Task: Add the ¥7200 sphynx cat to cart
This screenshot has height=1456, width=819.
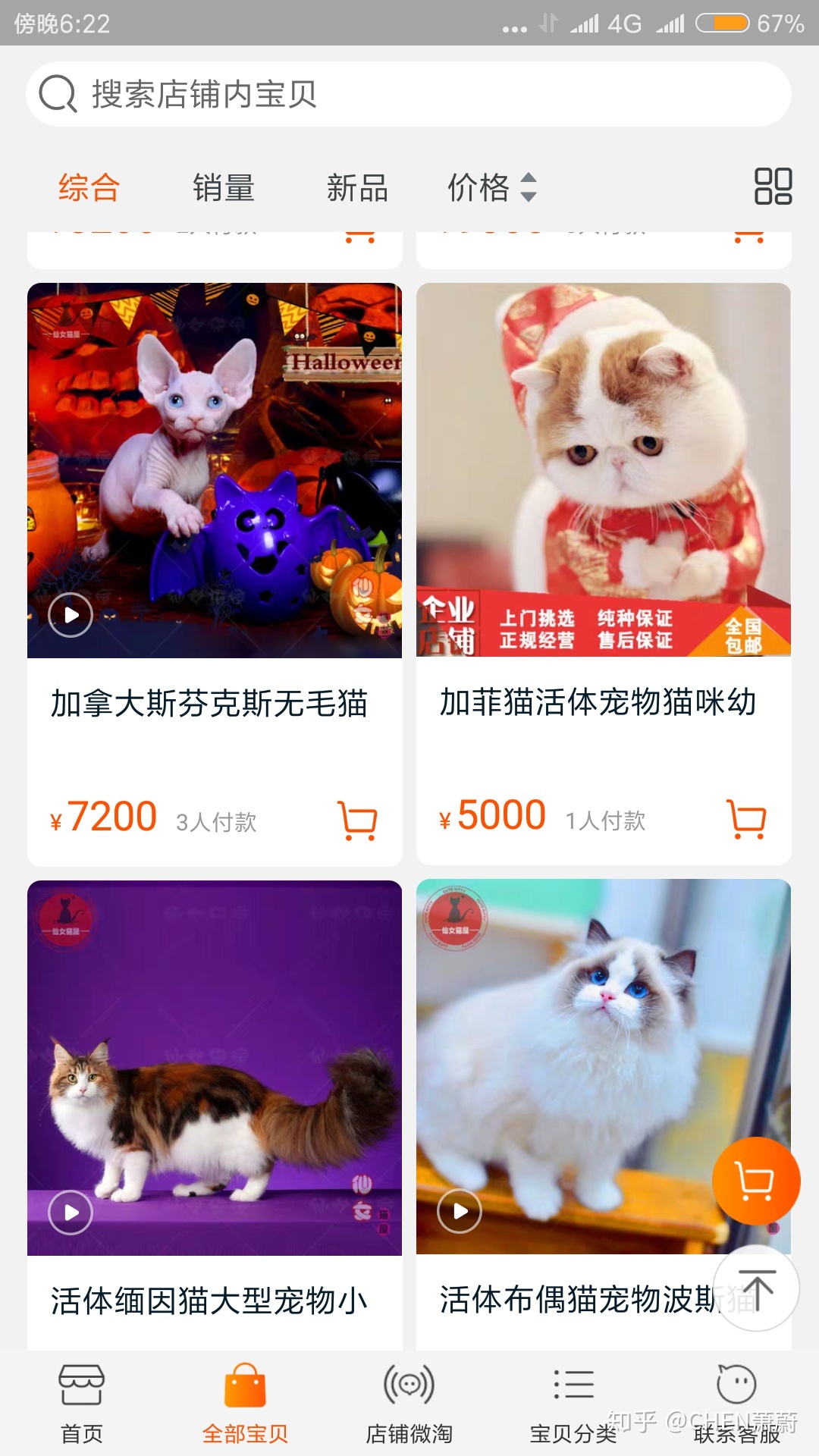Action: pos(357,821)
